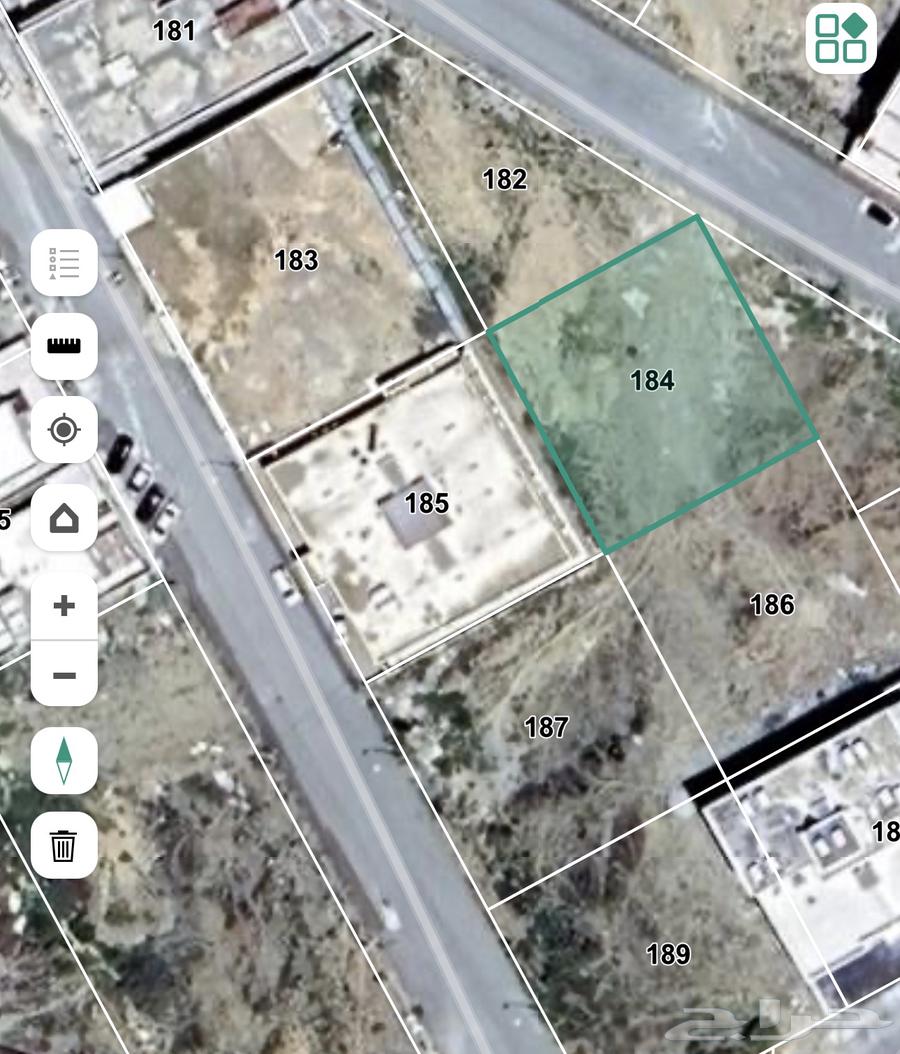Select parcel 186 on the map
The width and height of the screenshot is (900, 1054).
click(x=771, y=604)
